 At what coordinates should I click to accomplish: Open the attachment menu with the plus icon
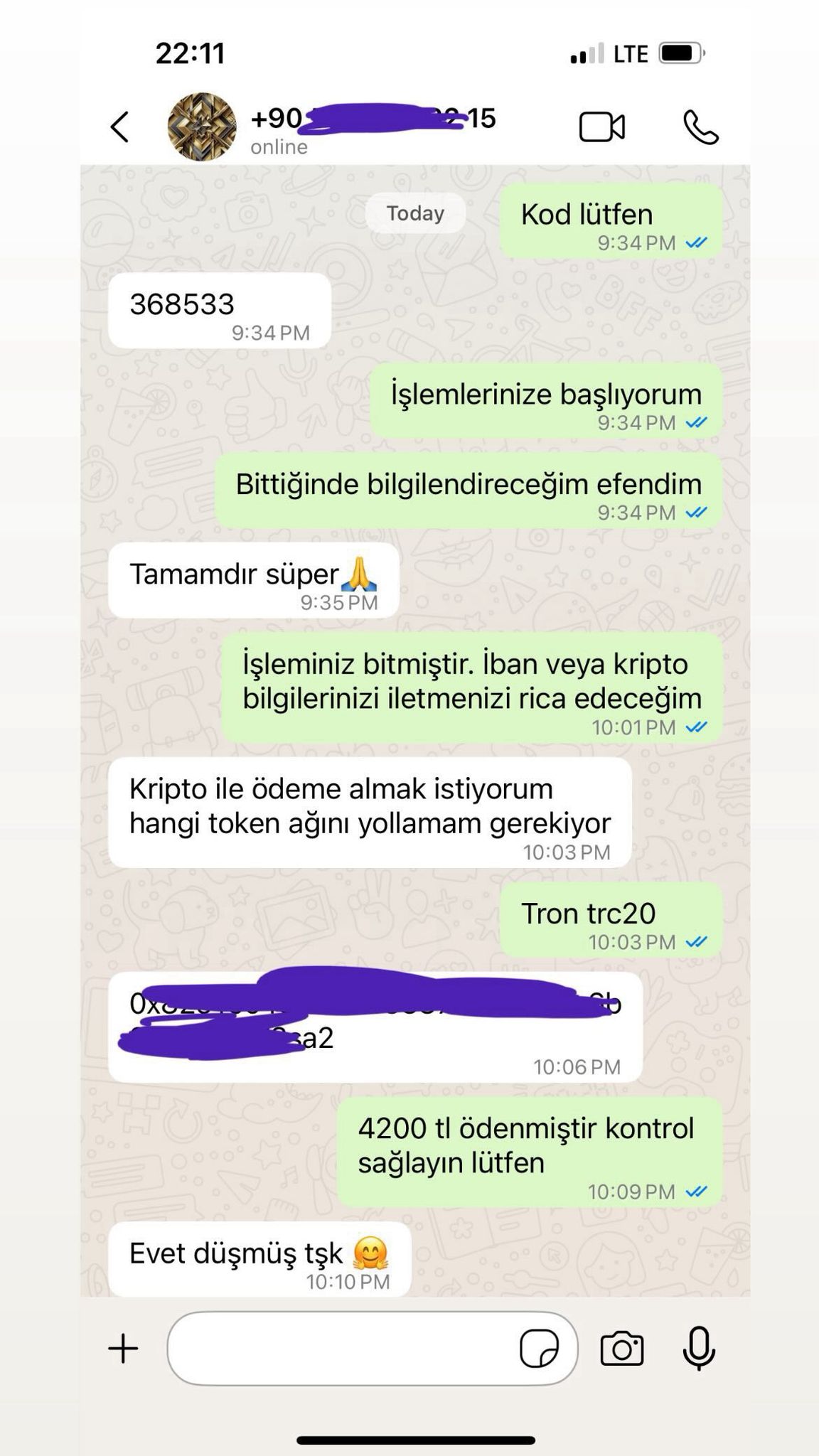coord(122,1349)
